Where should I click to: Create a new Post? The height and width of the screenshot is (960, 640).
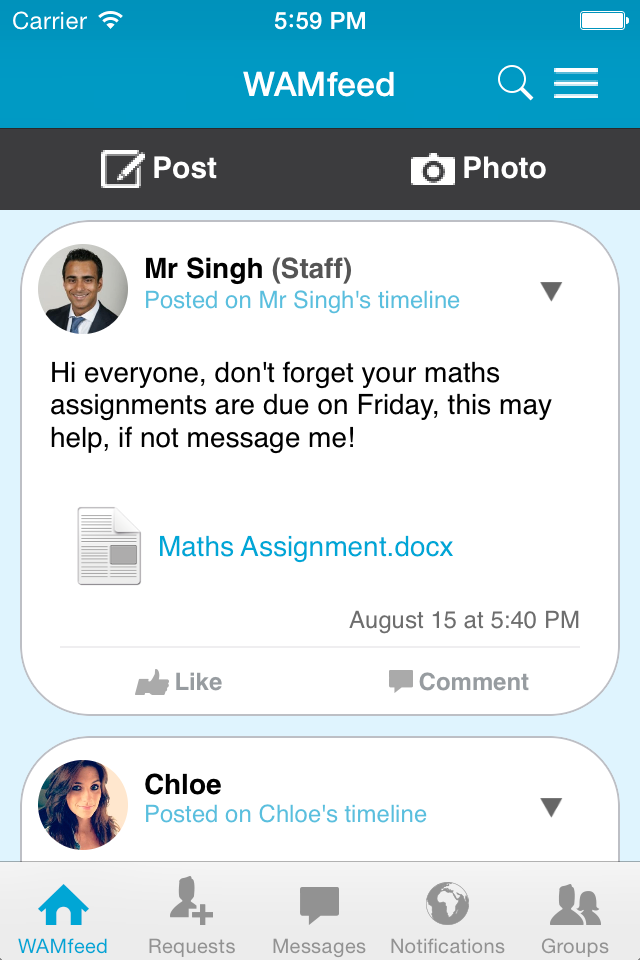coord(160,168)
